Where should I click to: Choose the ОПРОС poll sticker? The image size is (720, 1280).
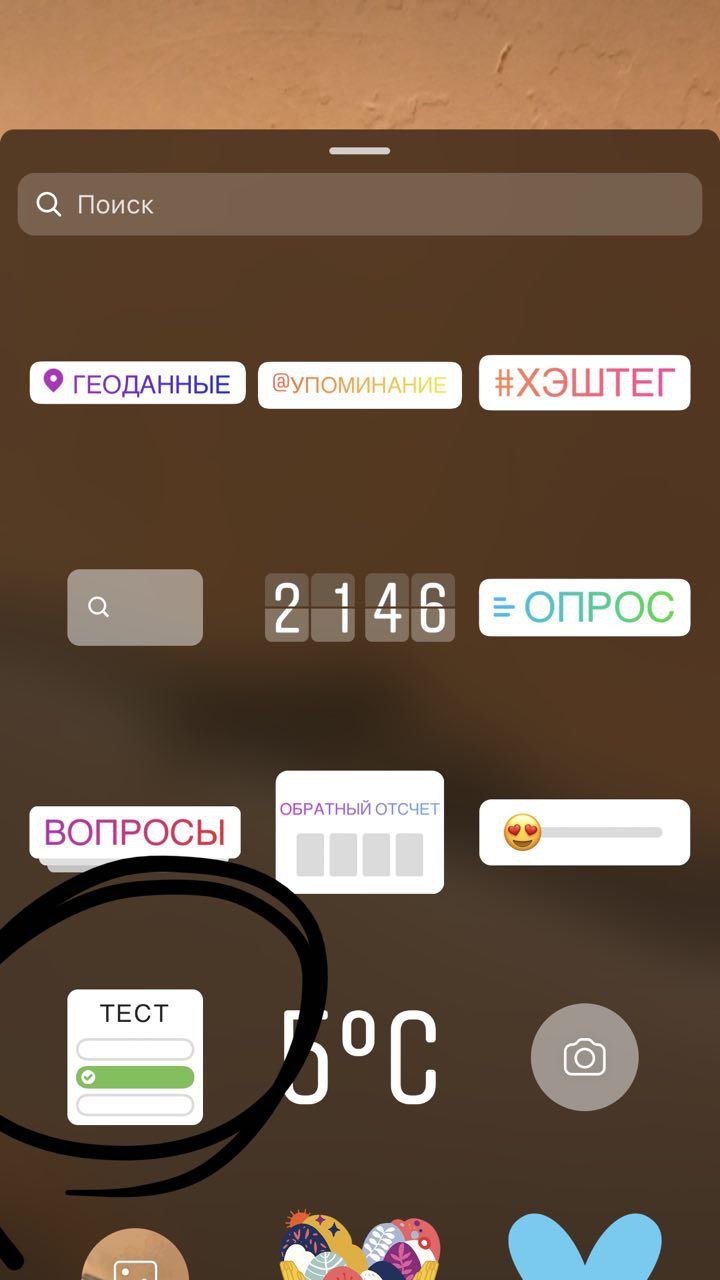point(585,607)
